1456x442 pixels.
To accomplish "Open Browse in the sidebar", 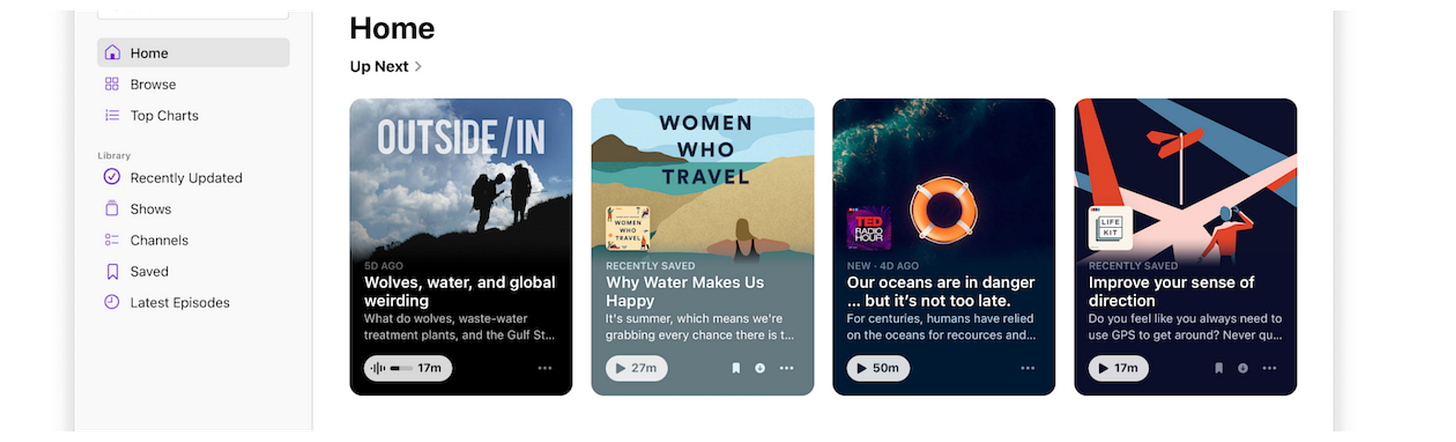I will (x=152, y=84).
